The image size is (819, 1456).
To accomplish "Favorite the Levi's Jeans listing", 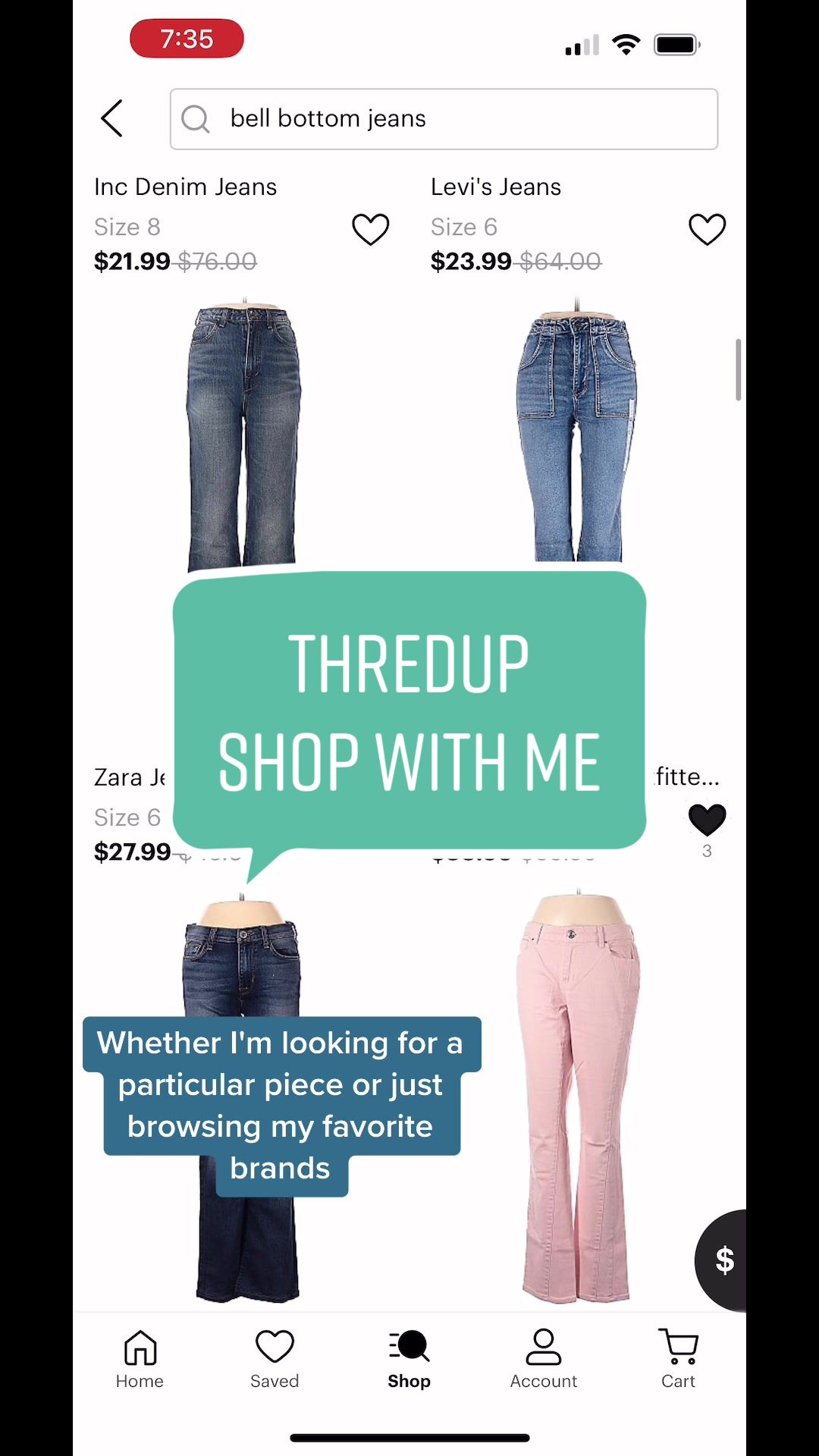I will pos(708,229).
